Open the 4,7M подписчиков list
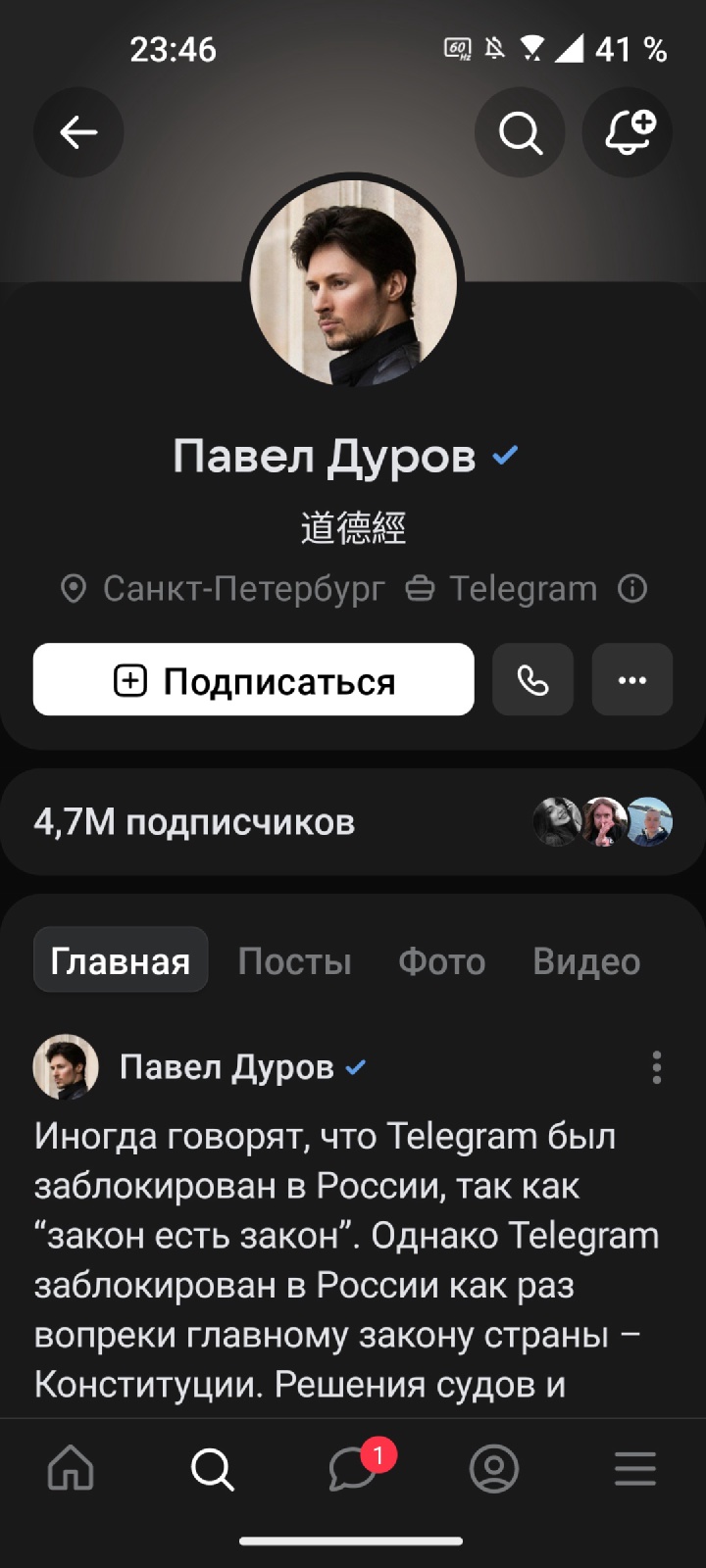 pos(194,821)
